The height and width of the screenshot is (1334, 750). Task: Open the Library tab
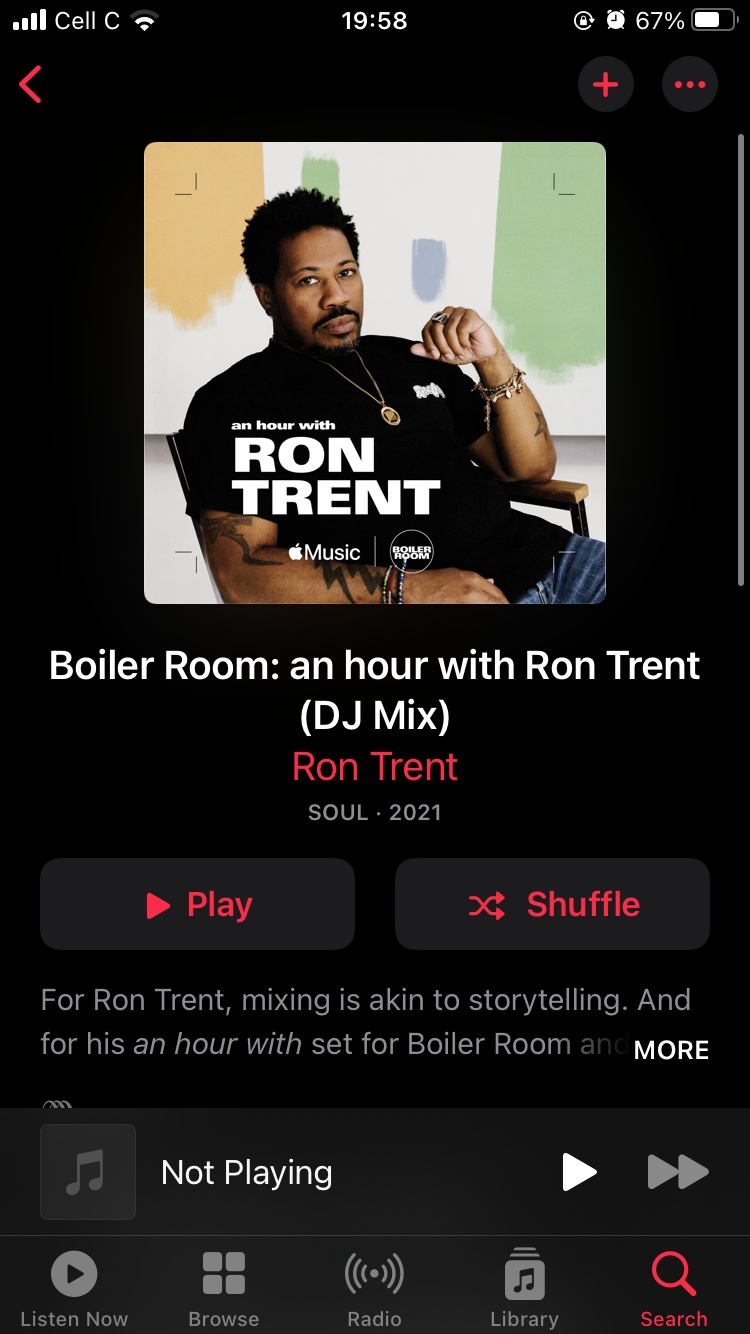tap(524, 1288)
